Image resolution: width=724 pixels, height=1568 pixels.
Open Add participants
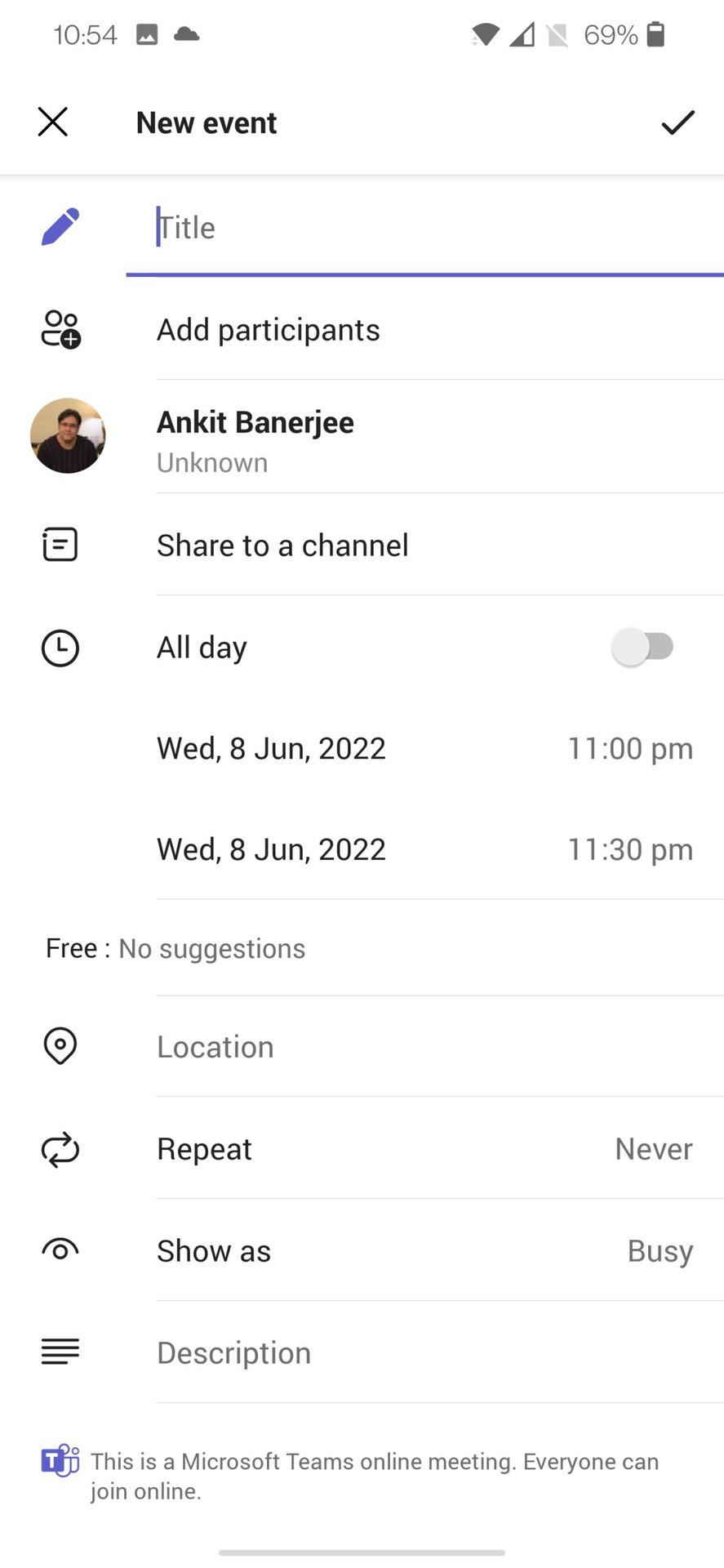pyautogui.click(x=268, y=330)
